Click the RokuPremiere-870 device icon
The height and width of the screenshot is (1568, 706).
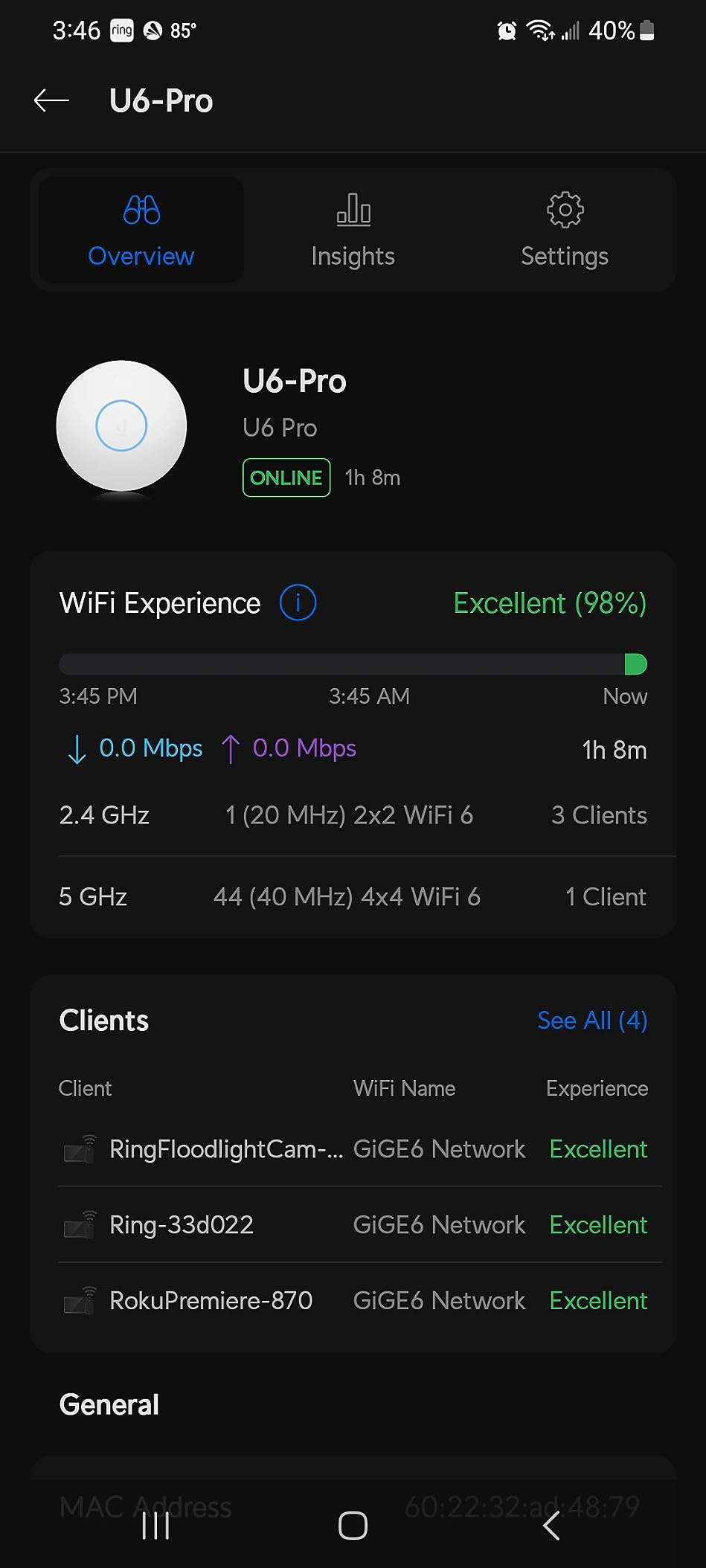(80, 1300)
